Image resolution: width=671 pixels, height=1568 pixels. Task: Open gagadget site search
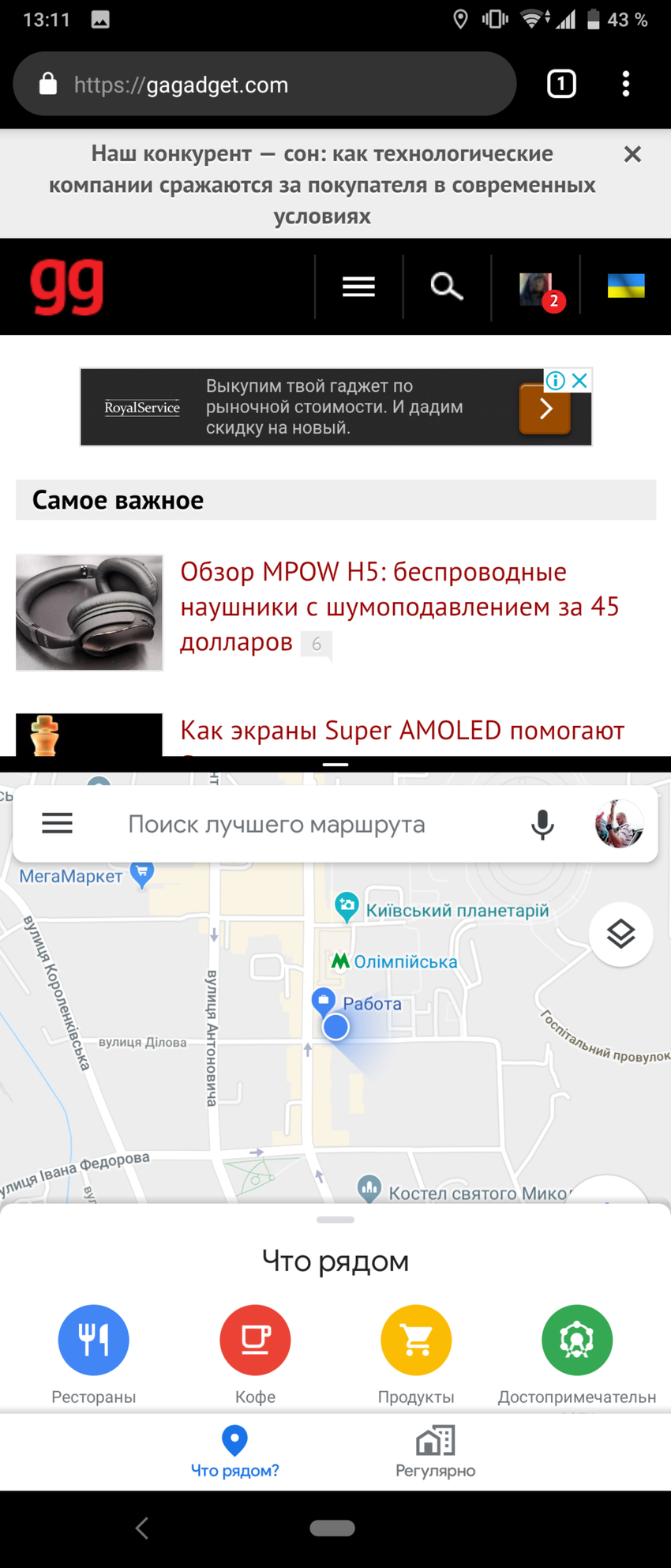point(446,287)
